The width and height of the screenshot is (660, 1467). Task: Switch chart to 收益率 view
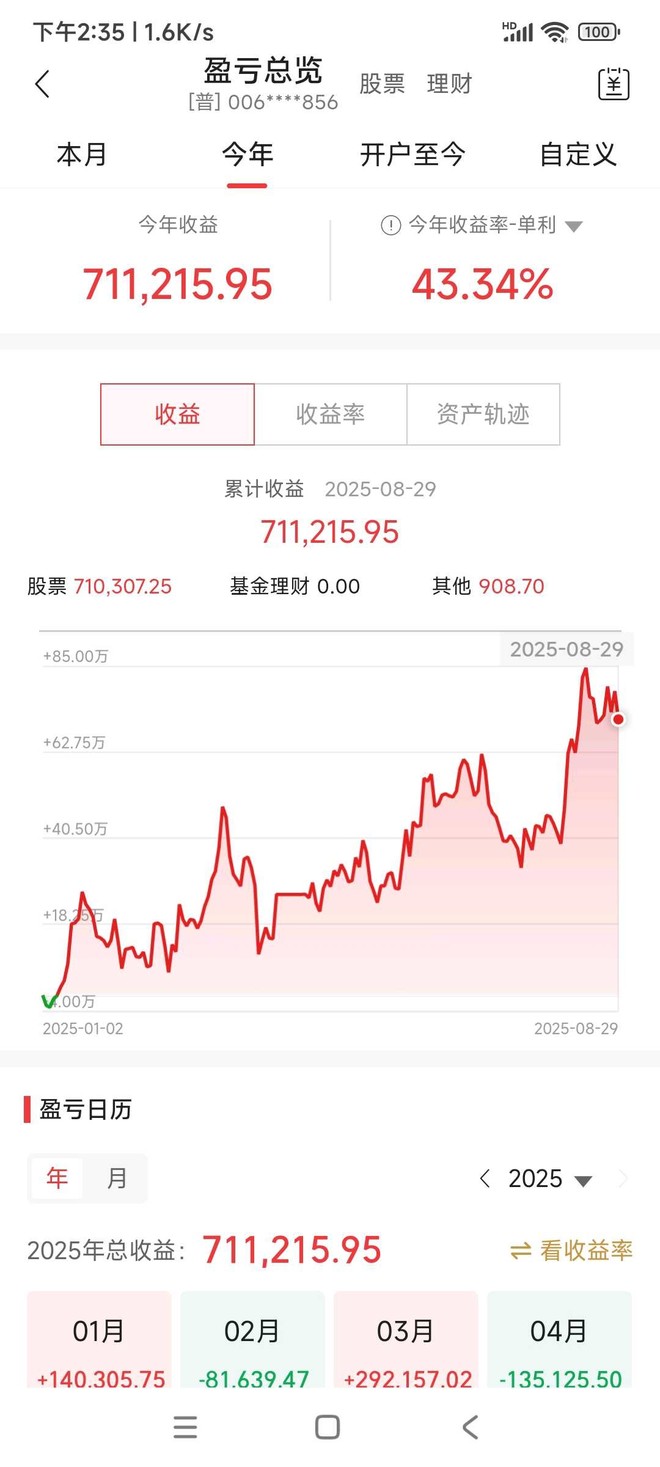click(330, 414)
